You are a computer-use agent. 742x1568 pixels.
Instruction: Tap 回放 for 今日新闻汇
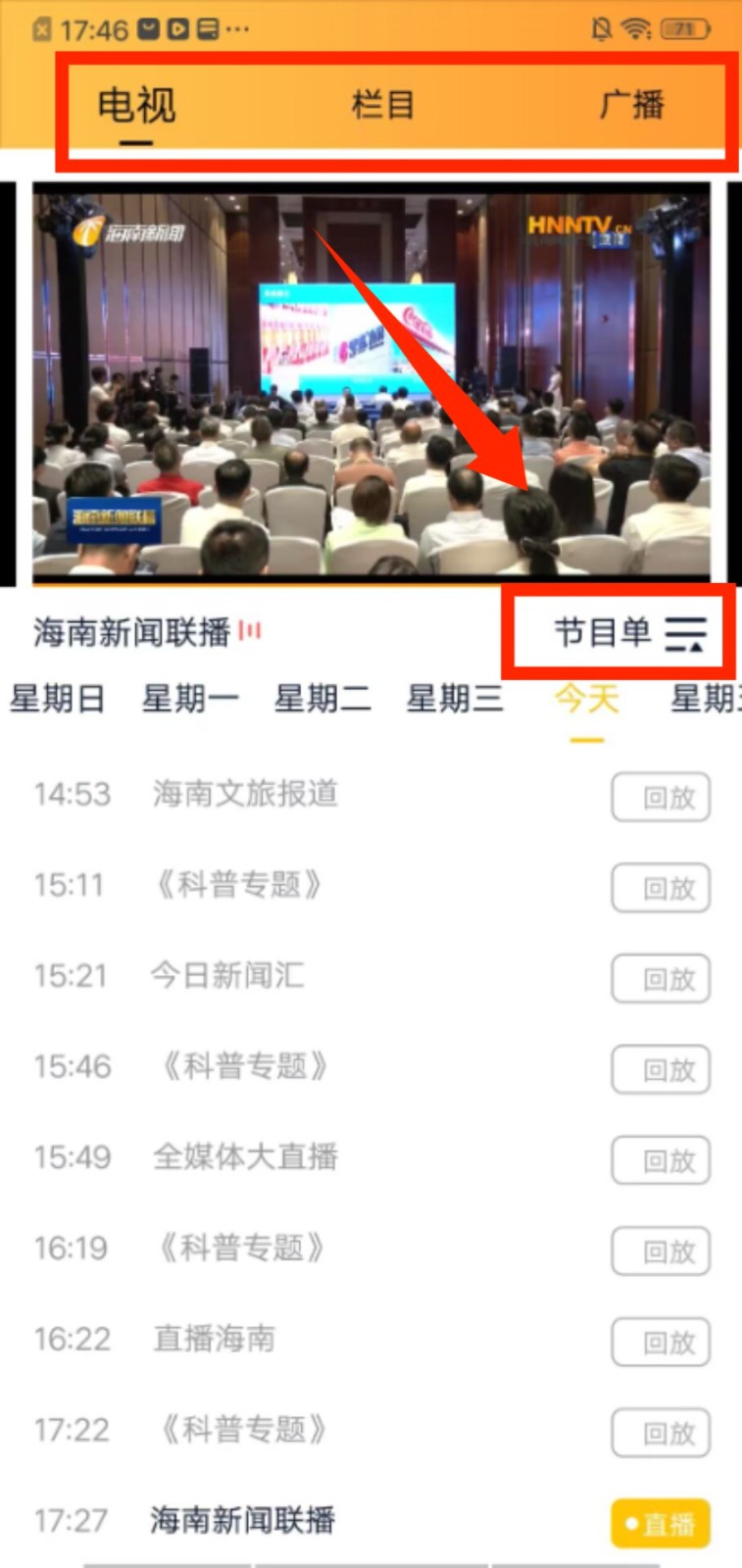[661, 978]
